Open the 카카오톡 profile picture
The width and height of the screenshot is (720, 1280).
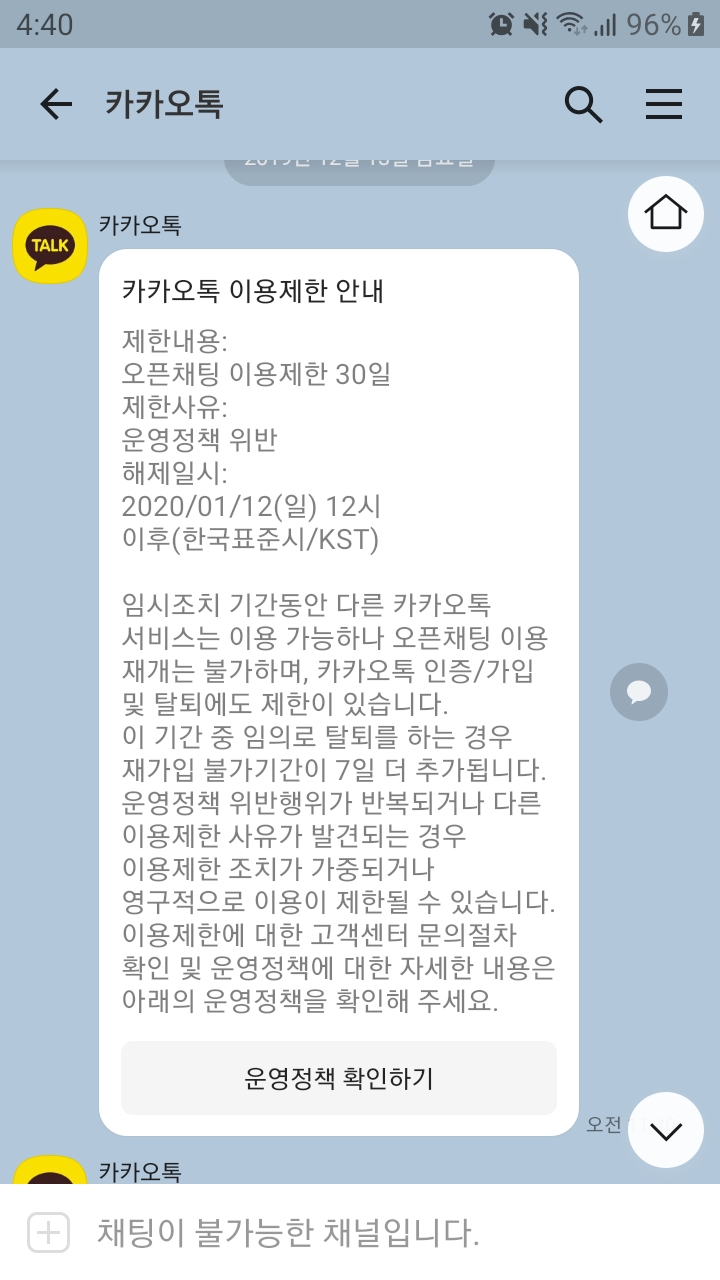click(x=50, y=246)
